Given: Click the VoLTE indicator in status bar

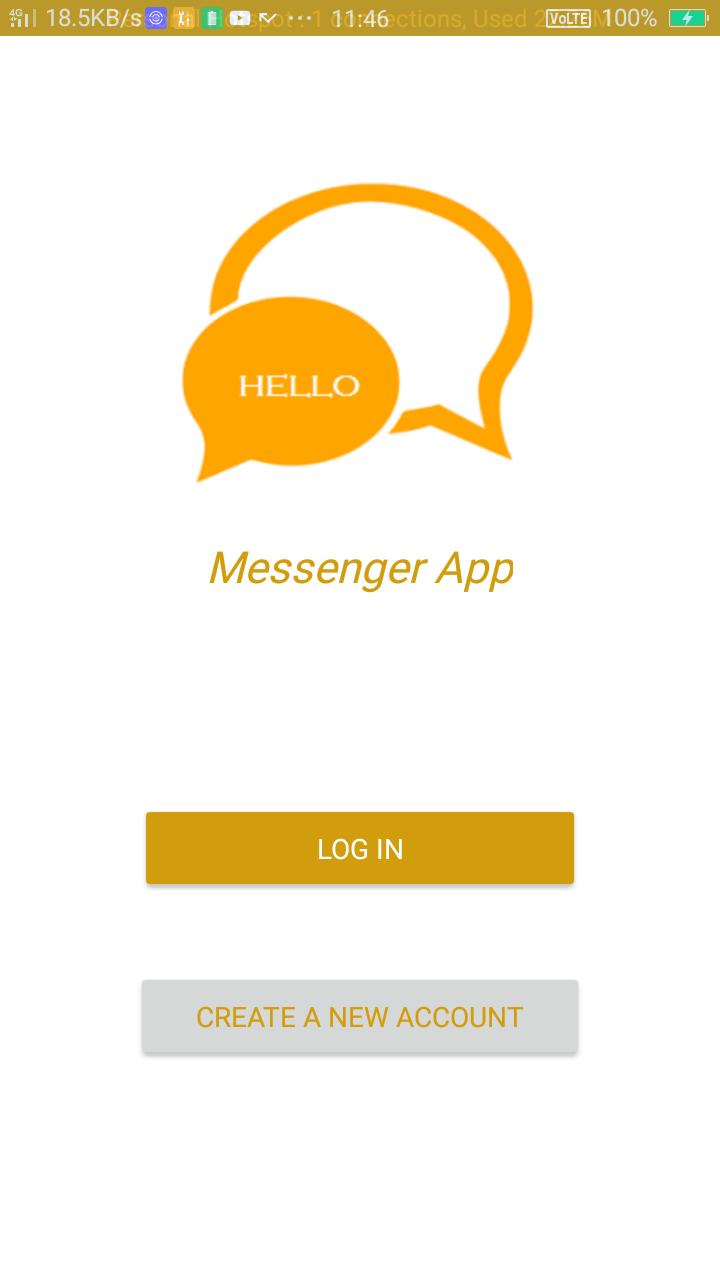Looking at the screenshot, I should [568, 18].
